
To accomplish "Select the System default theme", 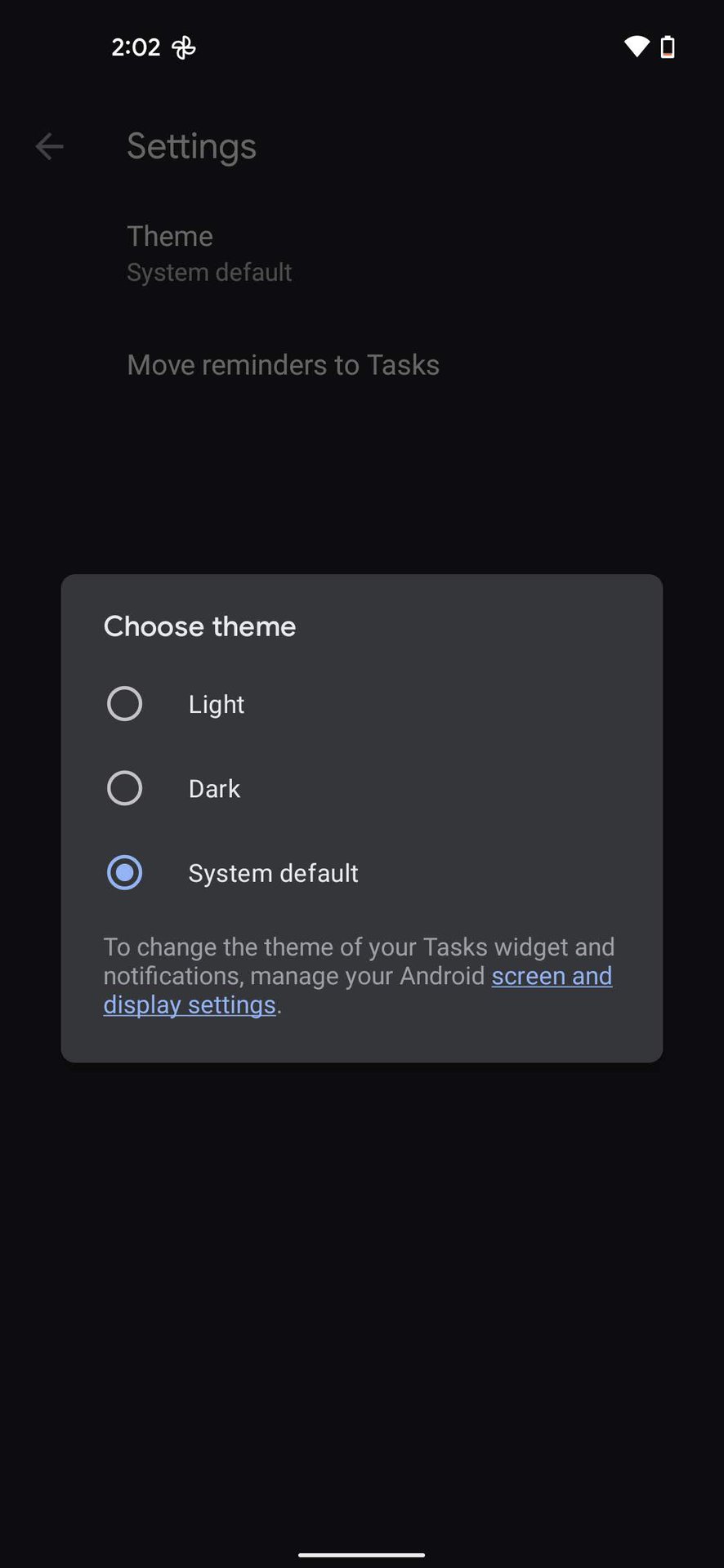I will tap(125, 873).
